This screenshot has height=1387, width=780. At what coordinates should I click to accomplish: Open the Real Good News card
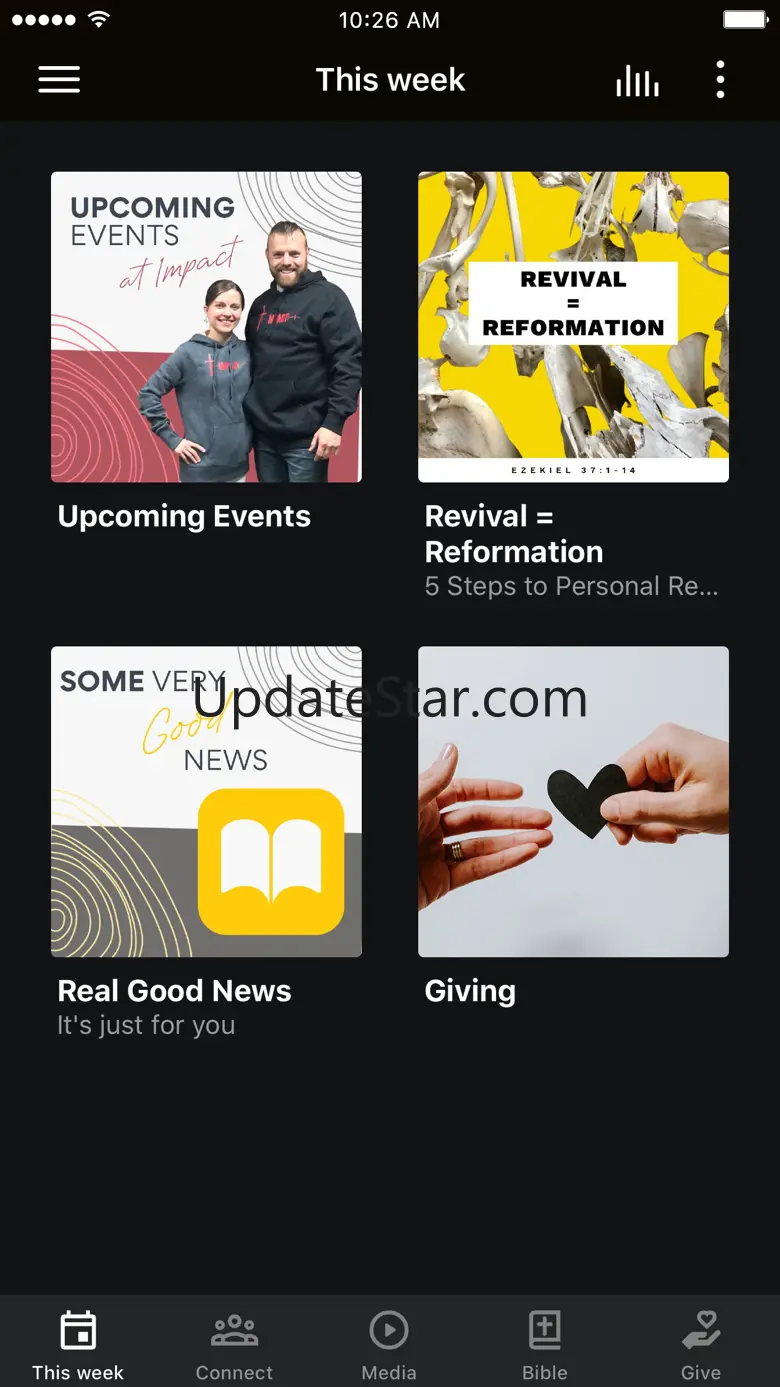click(x=206, y=802)
